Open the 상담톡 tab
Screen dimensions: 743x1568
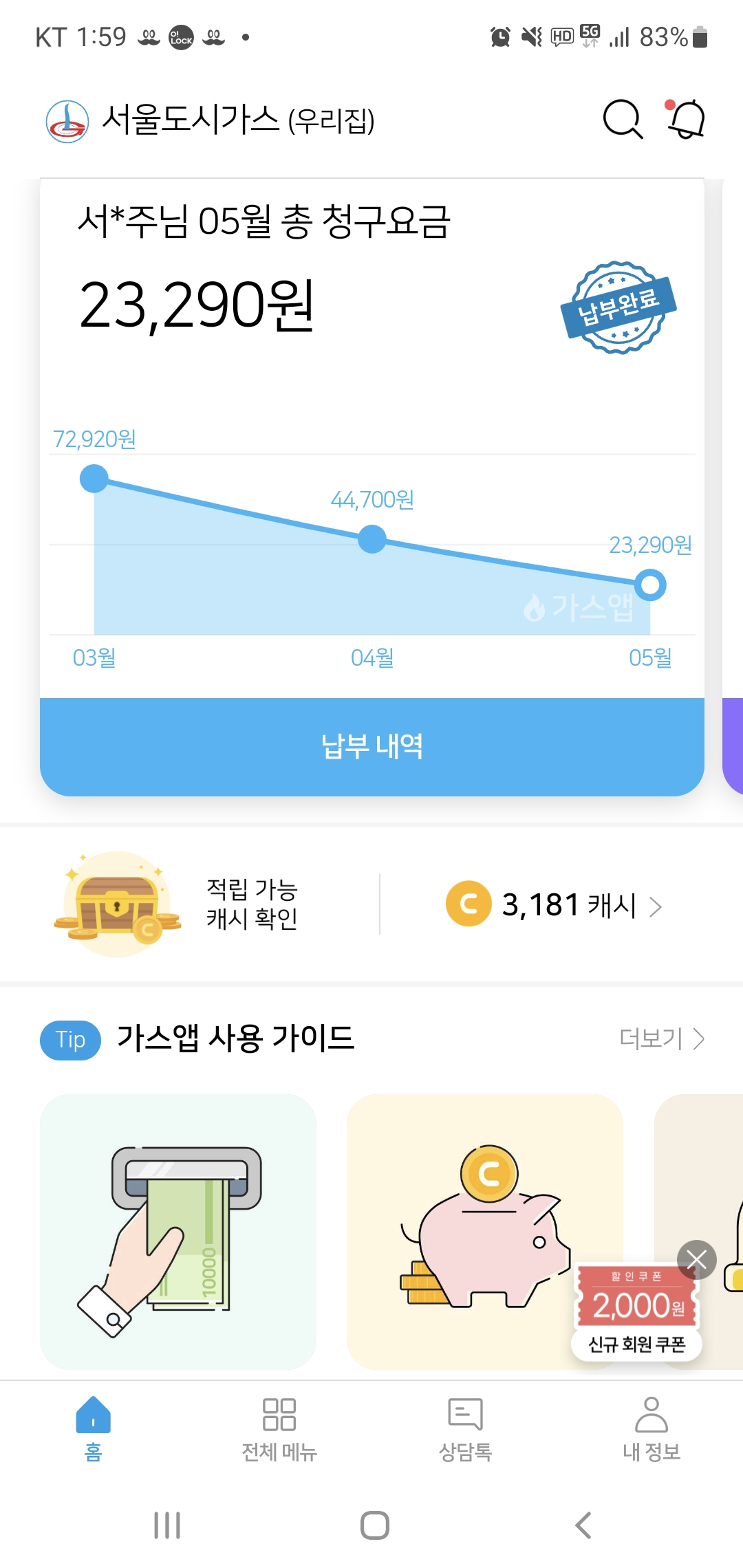tap(465, 1428)
